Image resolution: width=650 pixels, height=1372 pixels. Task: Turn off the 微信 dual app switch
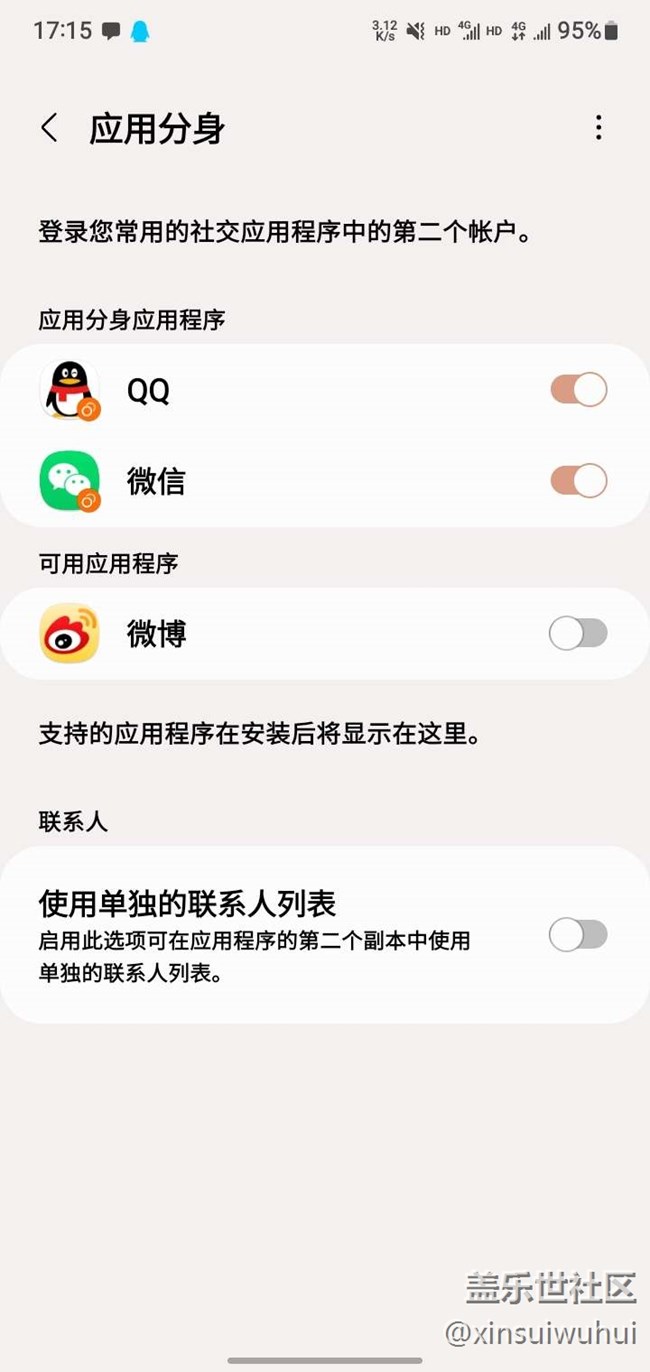[578, 481]
